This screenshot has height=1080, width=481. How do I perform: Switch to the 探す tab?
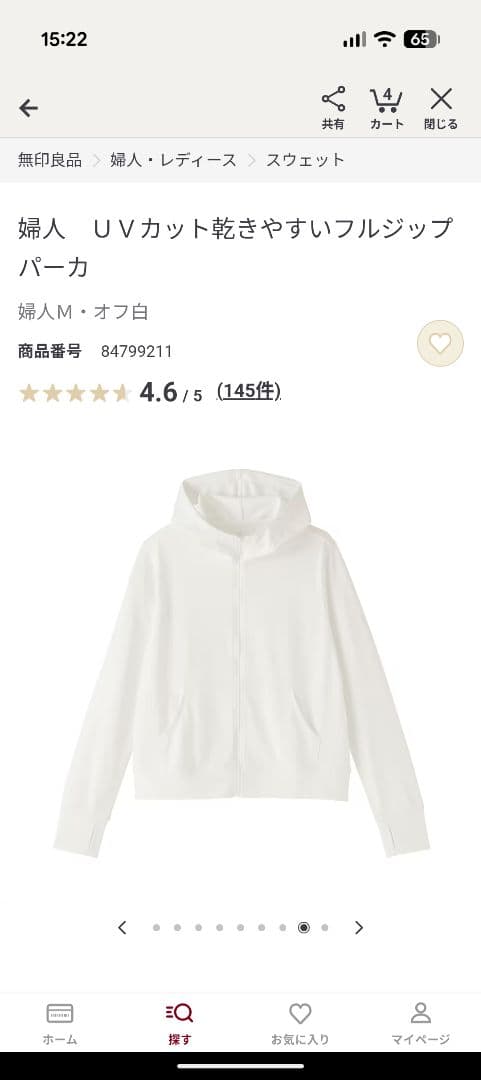pos(180,1024)
